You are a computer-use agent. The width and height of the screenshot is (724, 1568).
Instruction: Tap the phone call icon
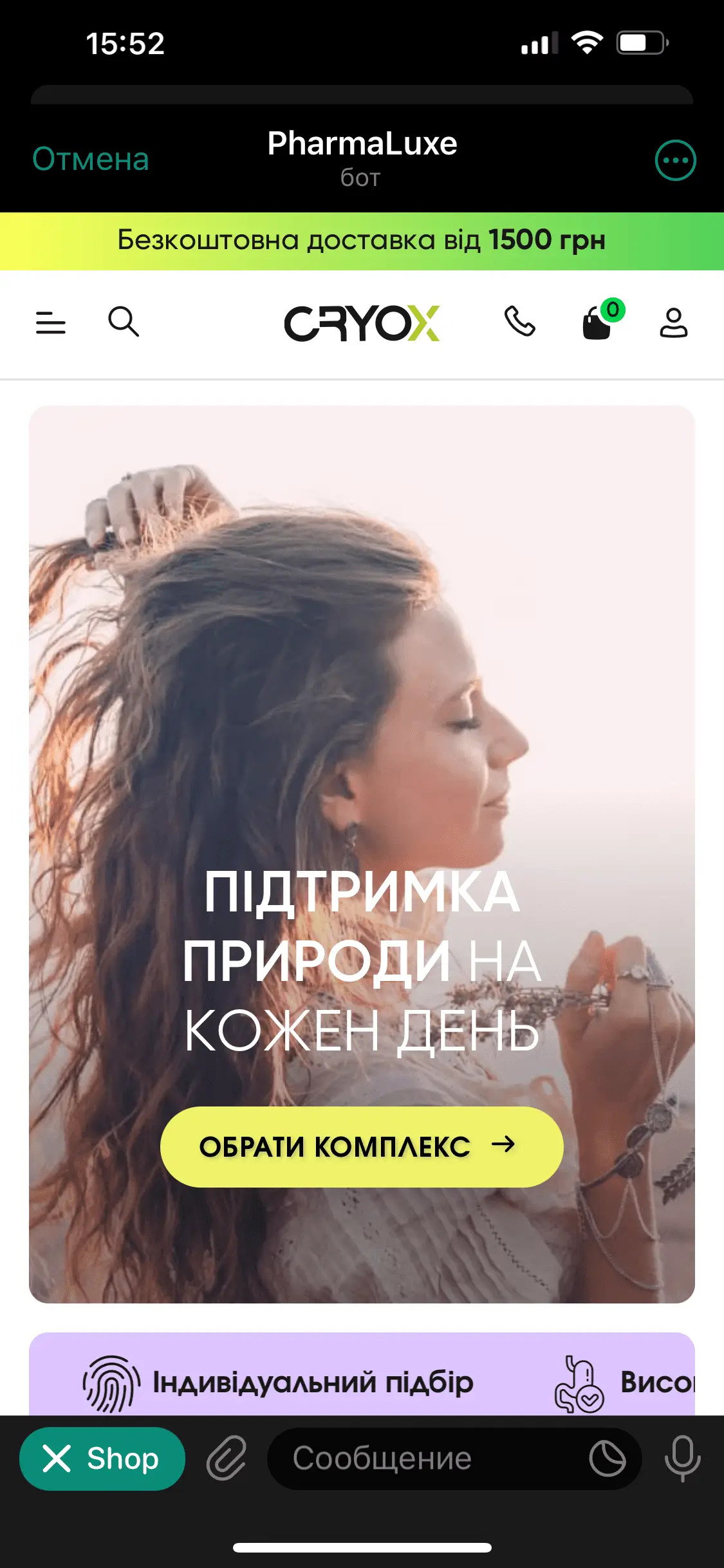[x=520, y=322]
